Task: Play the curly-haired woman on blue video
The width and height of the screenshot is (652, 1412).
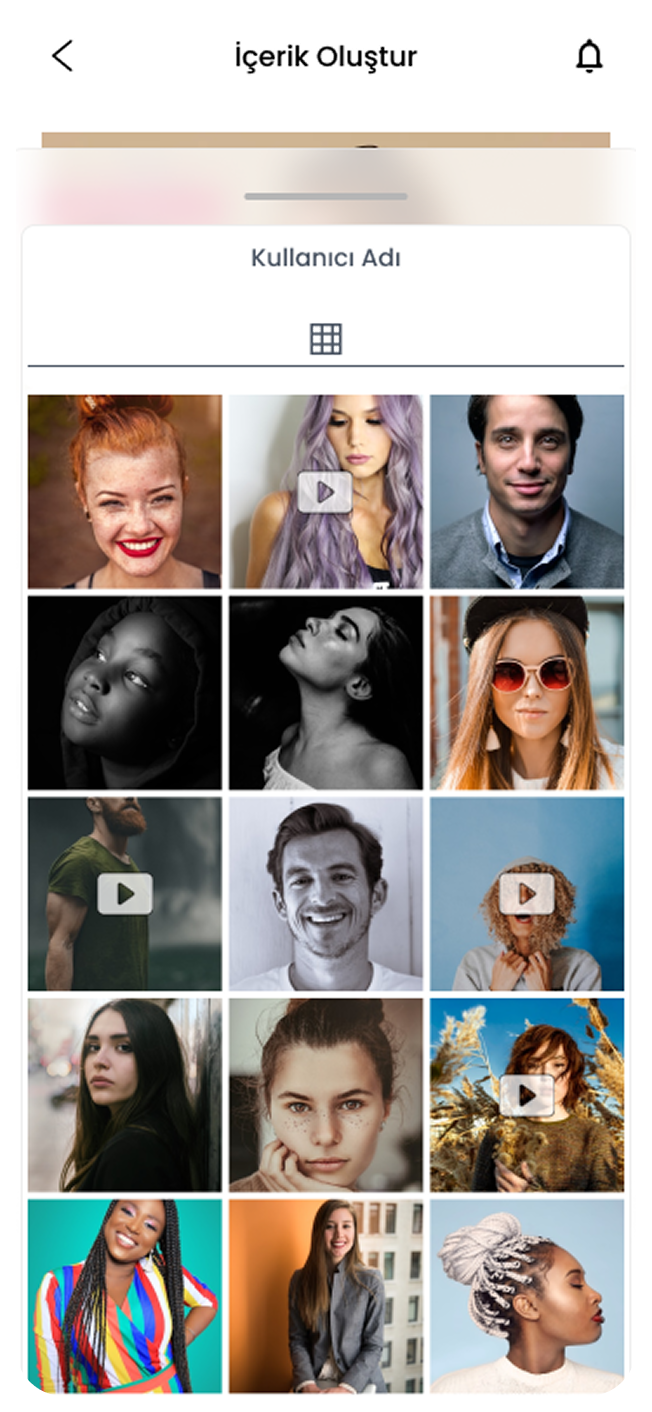Action: click(x=527, y=893)
